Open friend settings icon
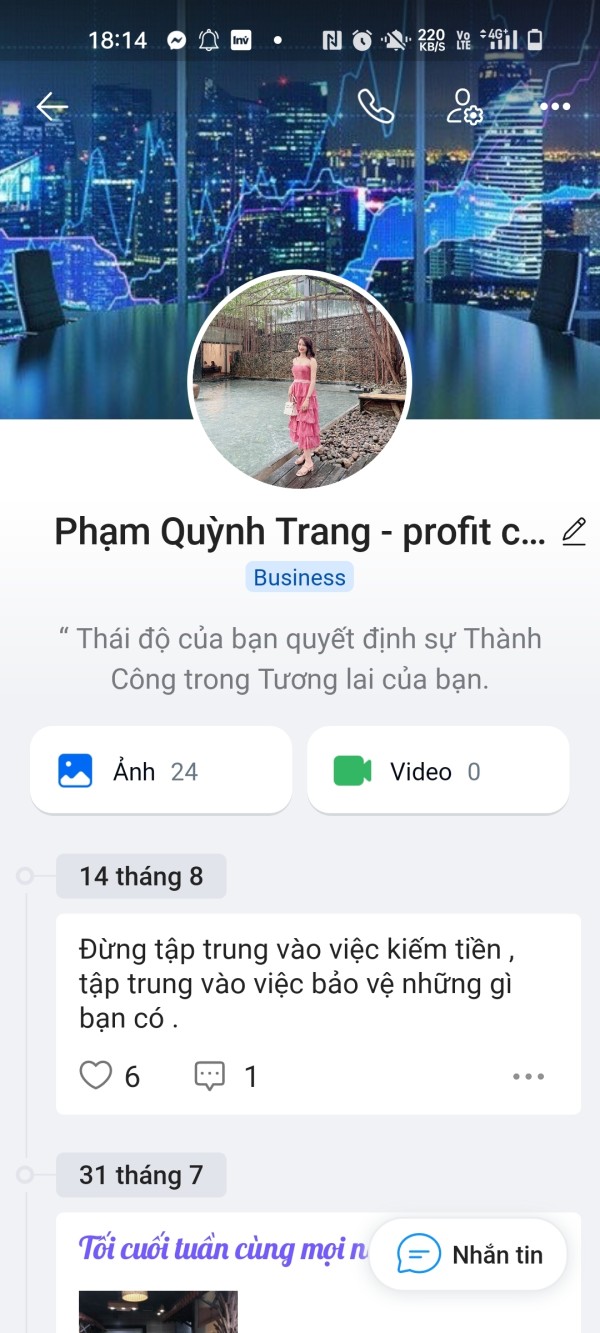This screenshot has height=1333, width=600. [464, 107]
